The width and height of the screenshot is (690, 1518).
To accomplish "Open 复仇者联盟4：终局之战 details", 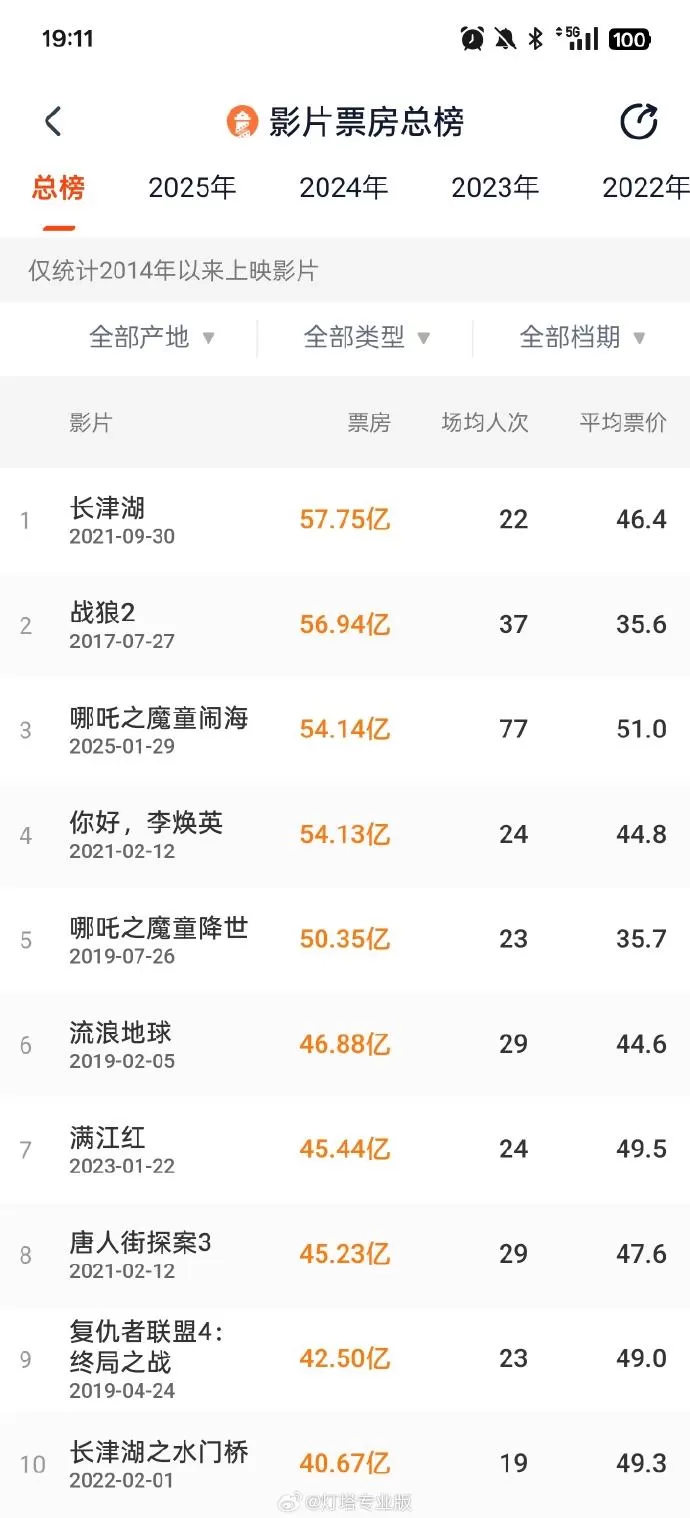I will tap(147, 1346).
